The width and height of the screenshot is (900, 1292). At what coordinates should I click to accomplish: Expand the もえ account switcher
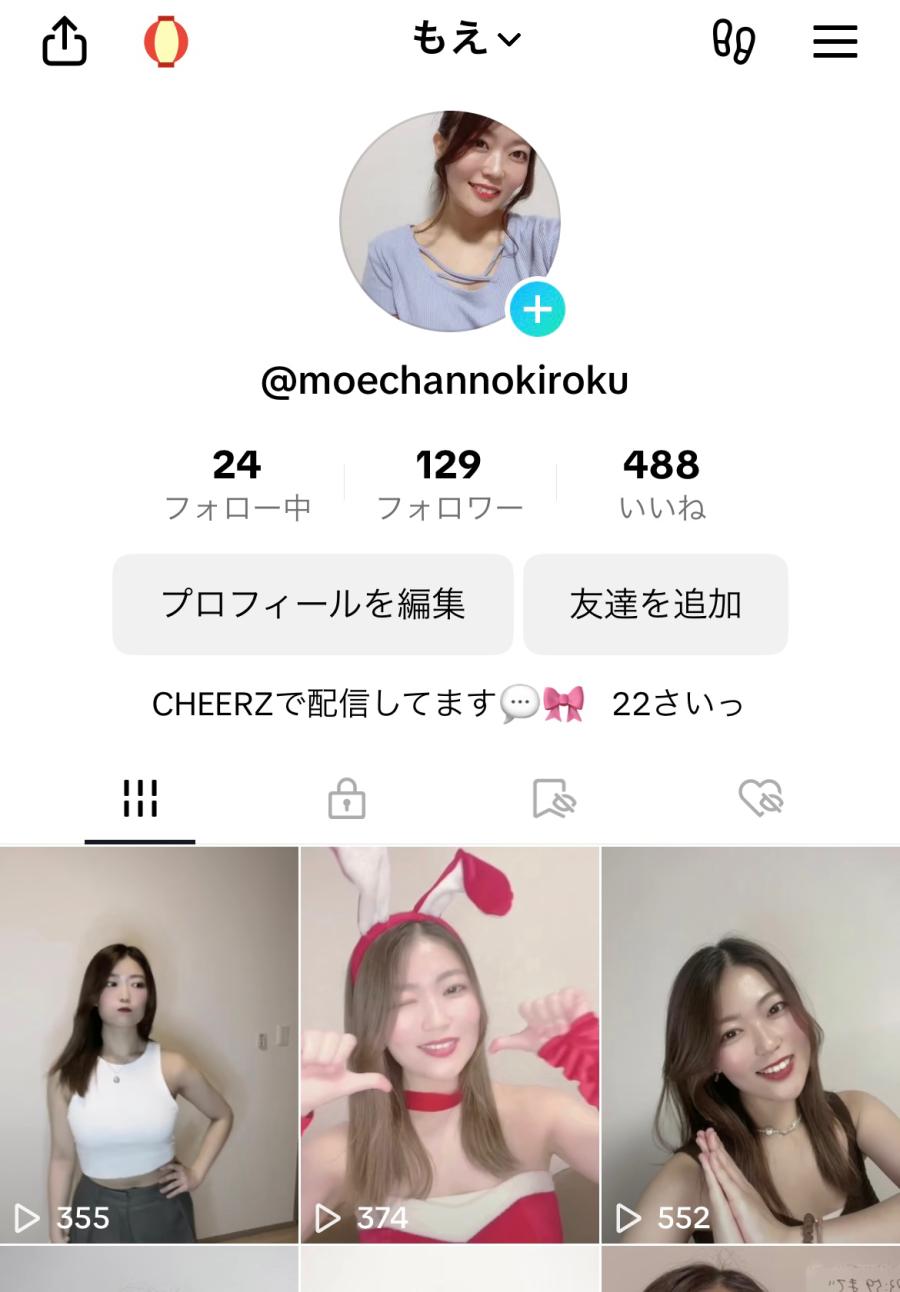point(466,40)
